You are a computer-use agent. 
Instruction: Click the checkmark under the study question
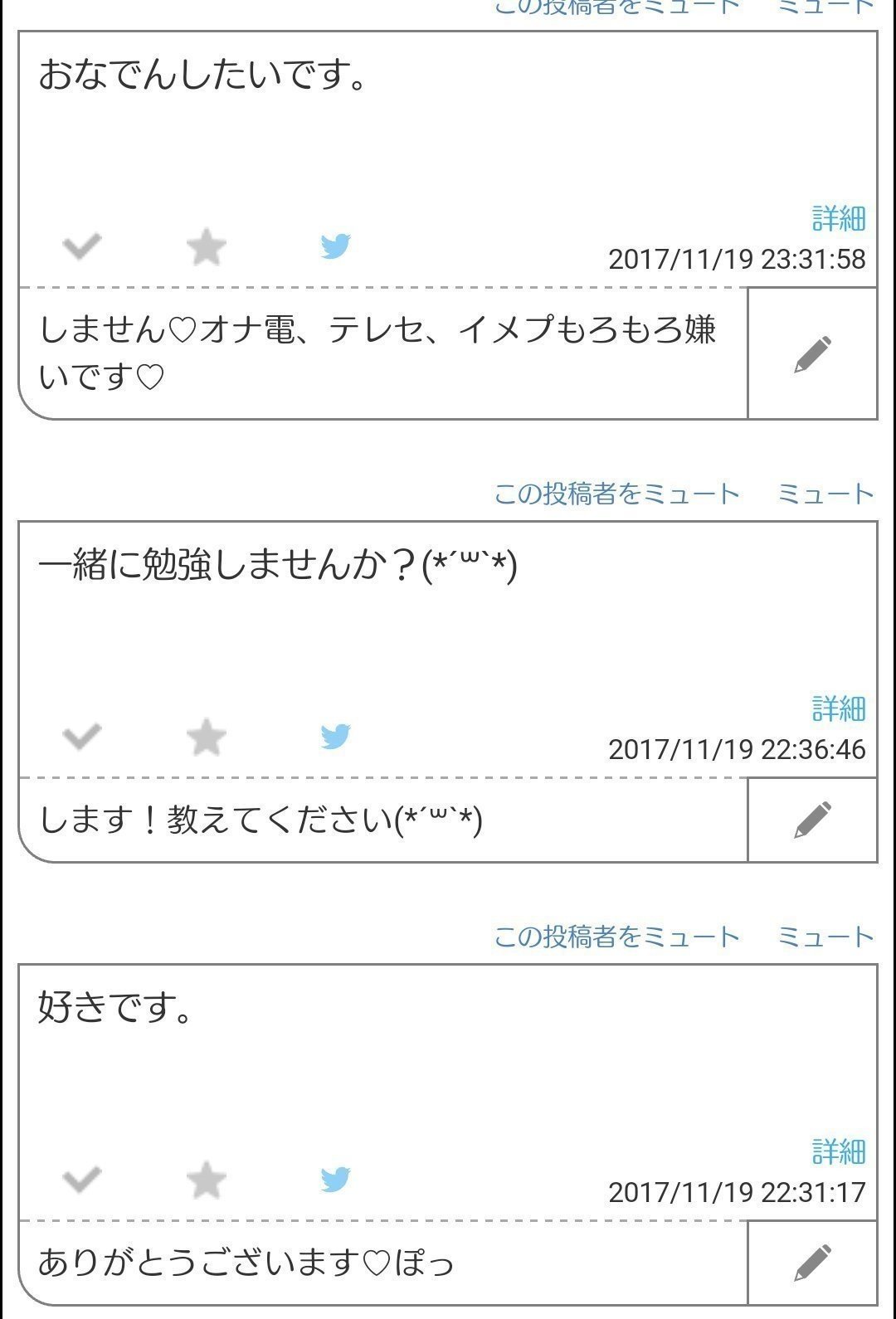[x=80, y=736]
